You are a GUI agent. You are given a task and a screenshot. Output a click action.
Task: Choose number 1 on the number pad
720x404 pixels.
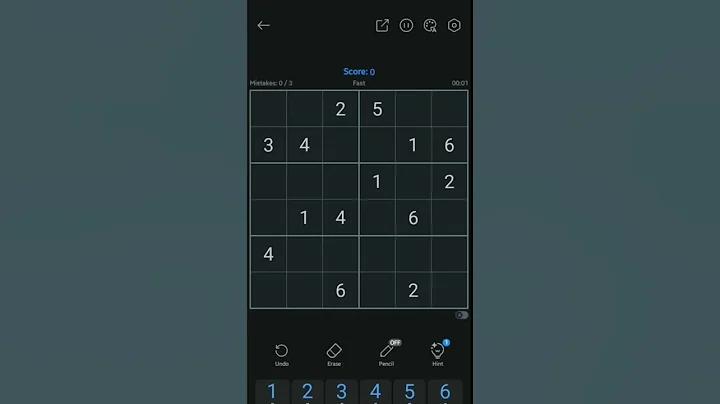(272, 392)
